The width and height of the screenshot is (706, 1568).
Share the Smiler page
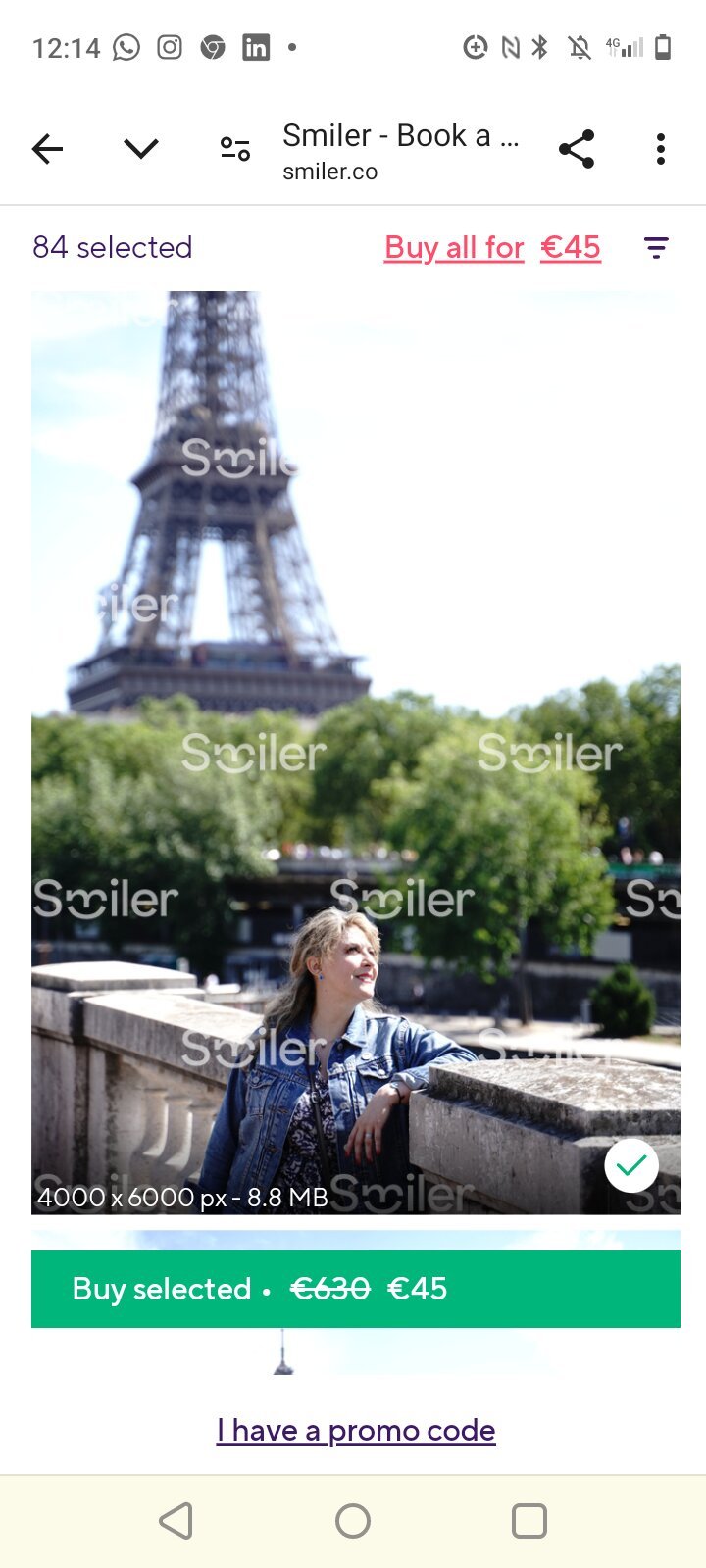(x=577, y=149)
